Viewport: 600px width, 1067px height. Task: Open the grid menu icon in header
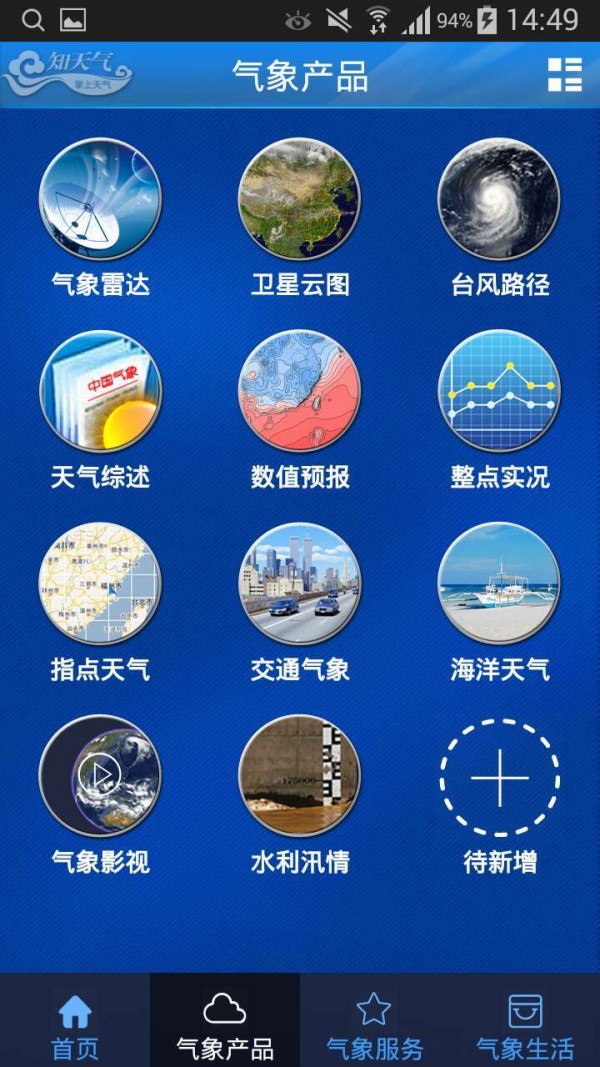[x=564, y=75]
